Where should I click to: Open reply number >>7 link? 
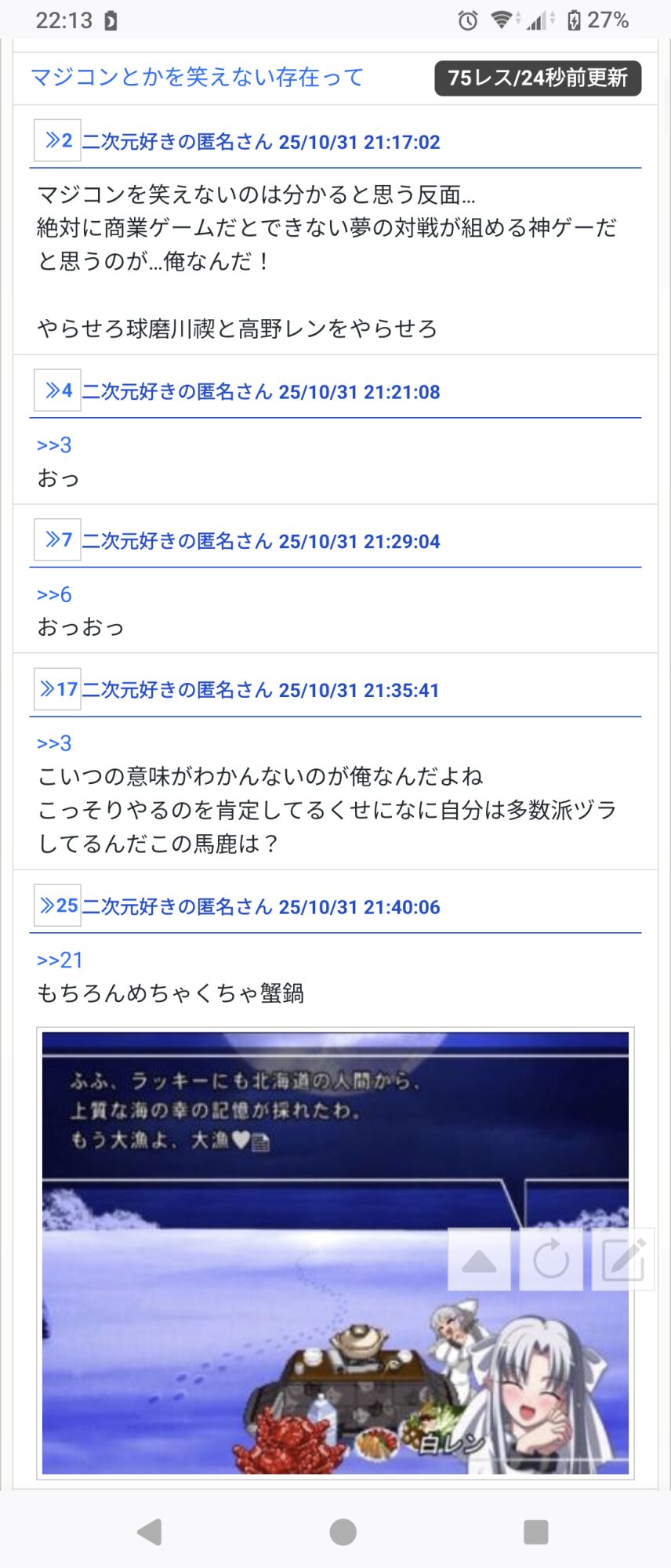58,540
